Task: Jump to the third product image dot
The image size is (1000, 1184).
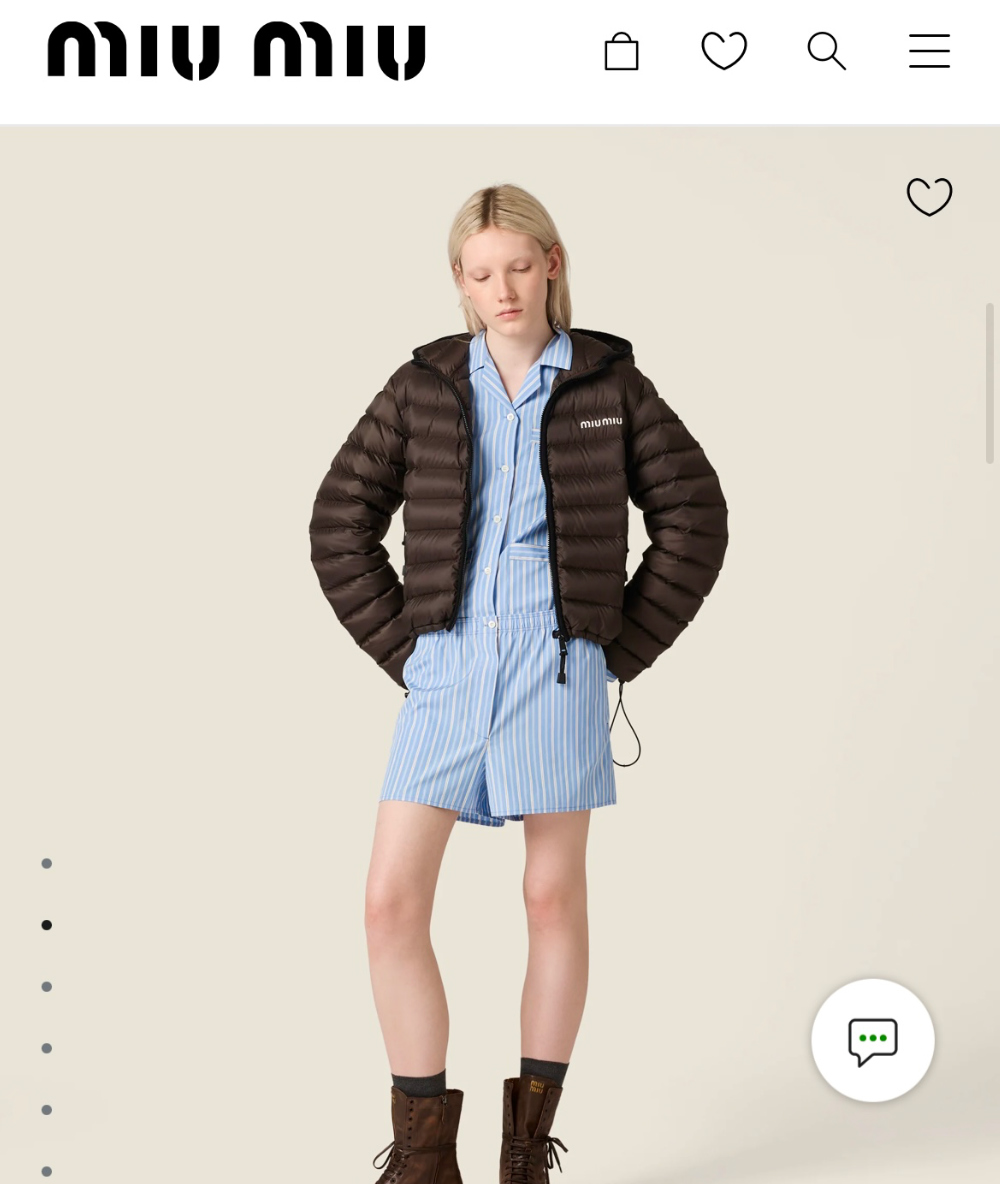Action: click(x=46, y=987)
